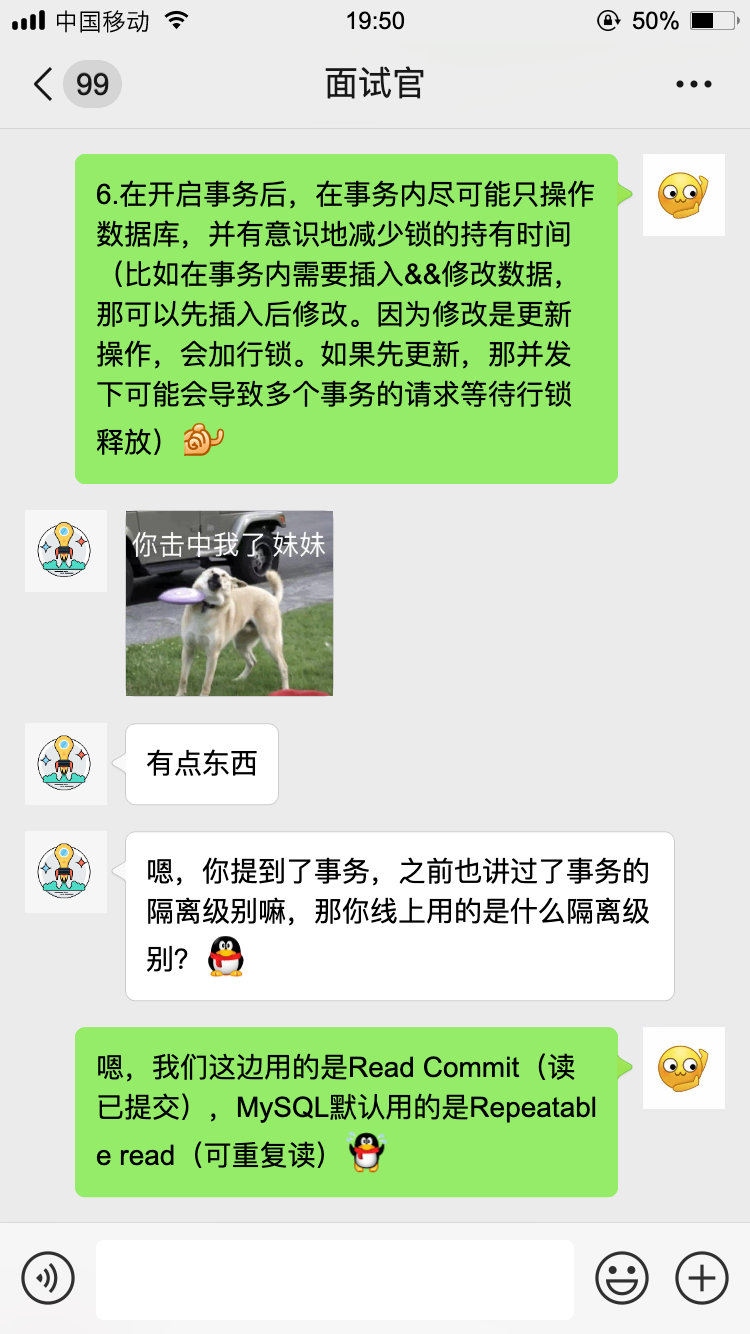Open the chat's more options menu
This screenshot has height=1334, width=750.
click(x=693, y=84)
